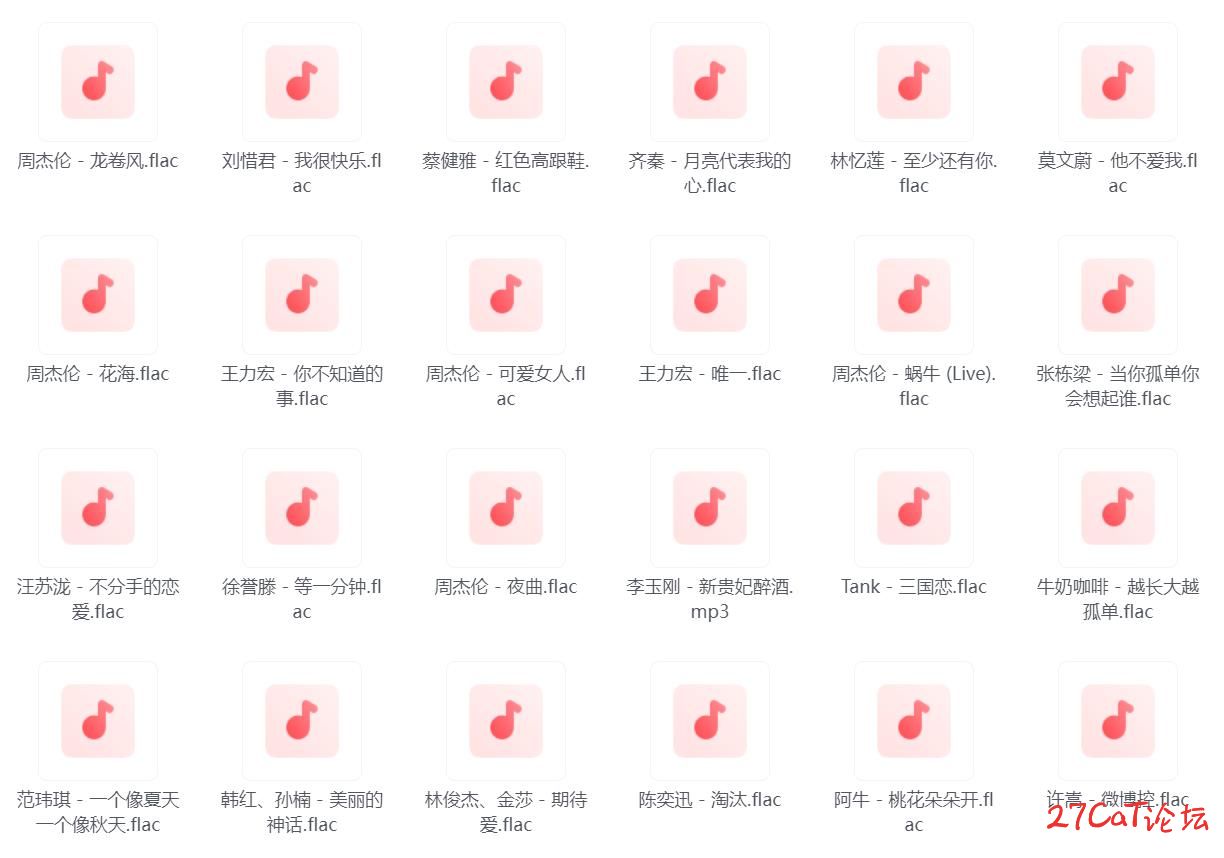Open 周杰伦 - 蜗牛 (Live).flac
The image size is (1224, 858).
(x=914, y=295)
